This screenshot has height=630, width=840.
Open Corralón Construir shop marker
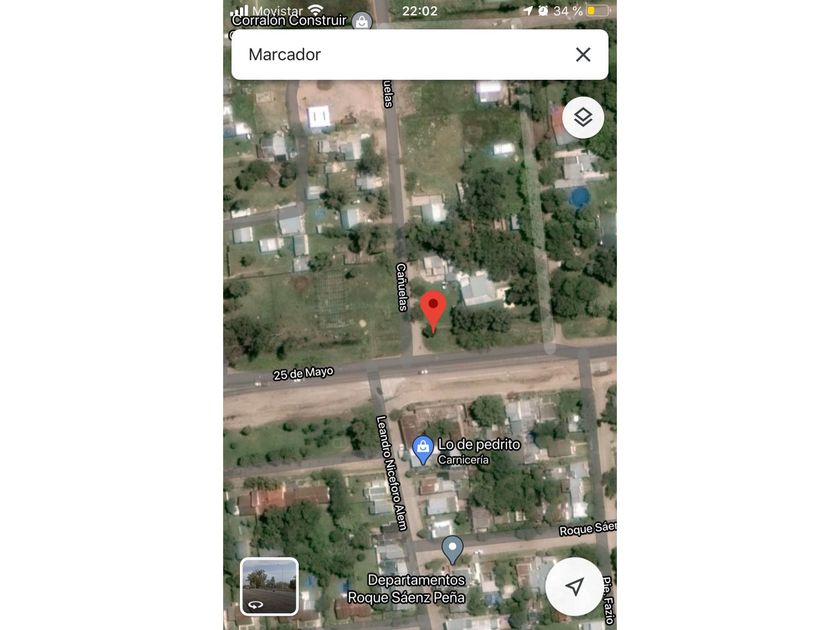coord(361,20)
